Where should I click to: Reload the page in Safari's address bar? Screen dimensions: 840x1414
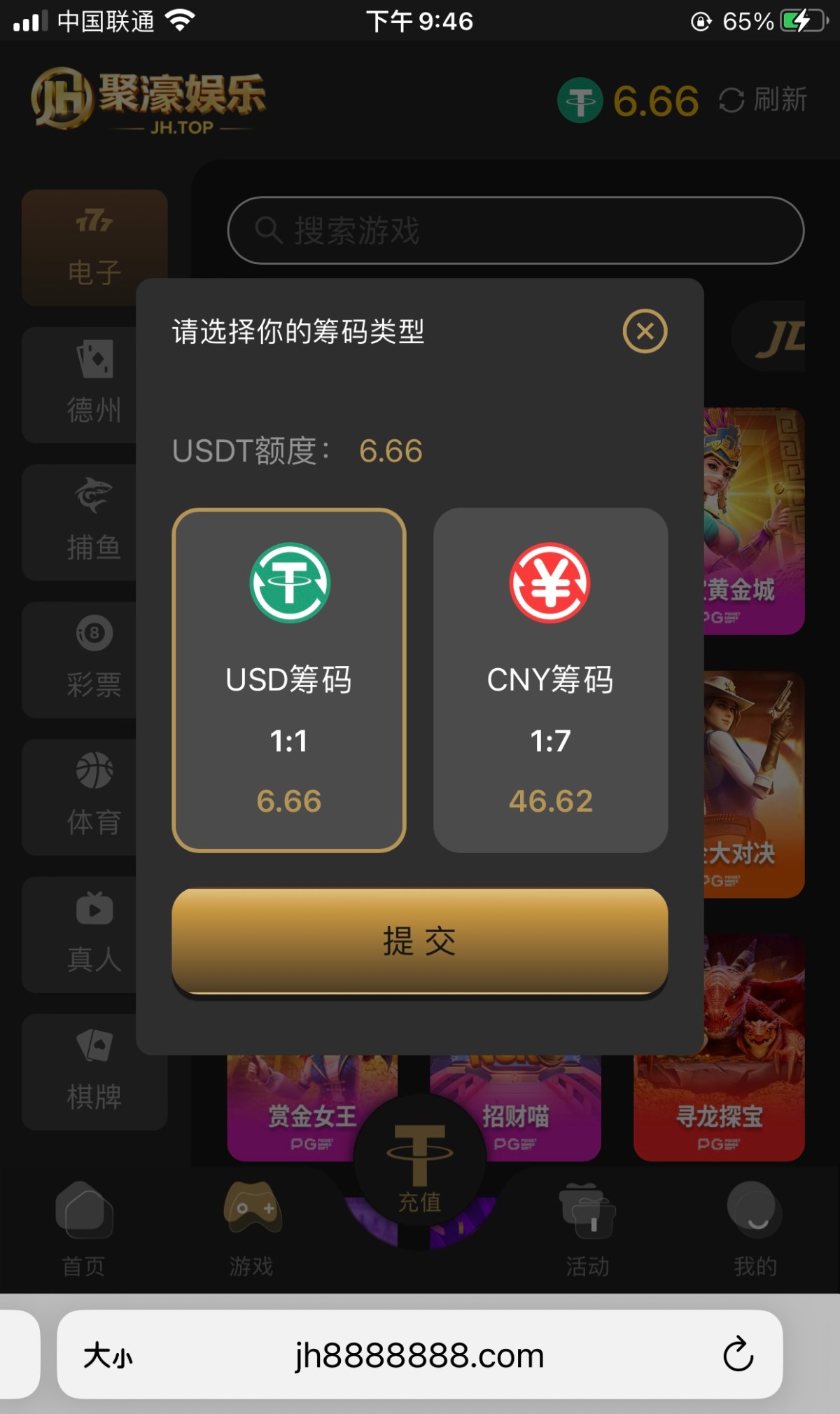pos(738,1354)
